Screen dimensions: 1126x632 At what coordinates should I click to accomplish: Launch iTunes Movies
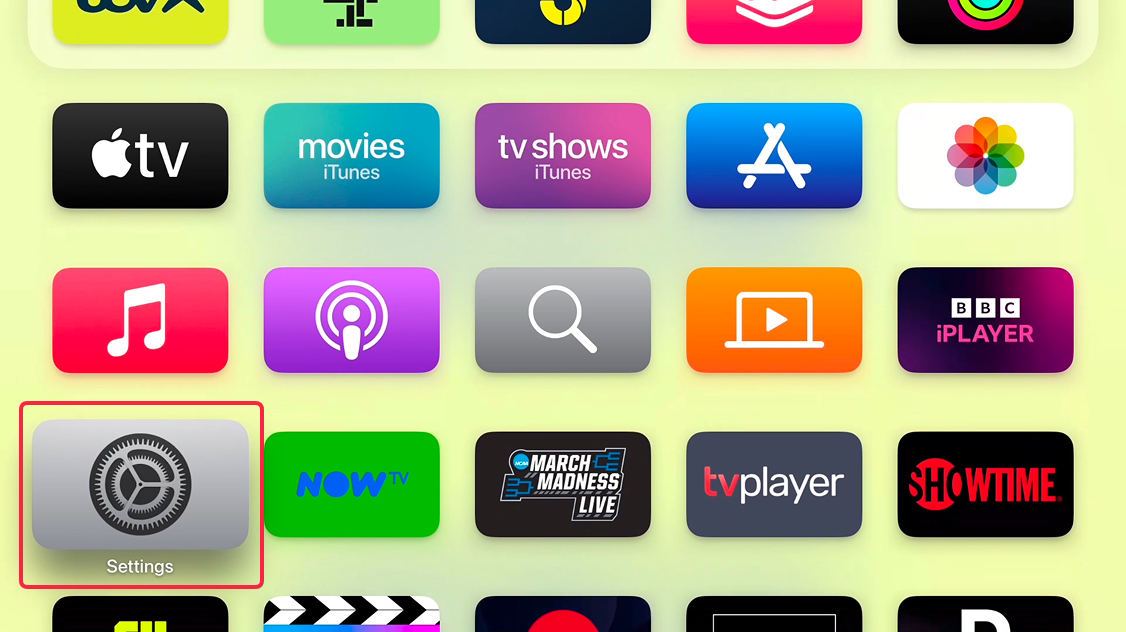[x=351, y=156]
